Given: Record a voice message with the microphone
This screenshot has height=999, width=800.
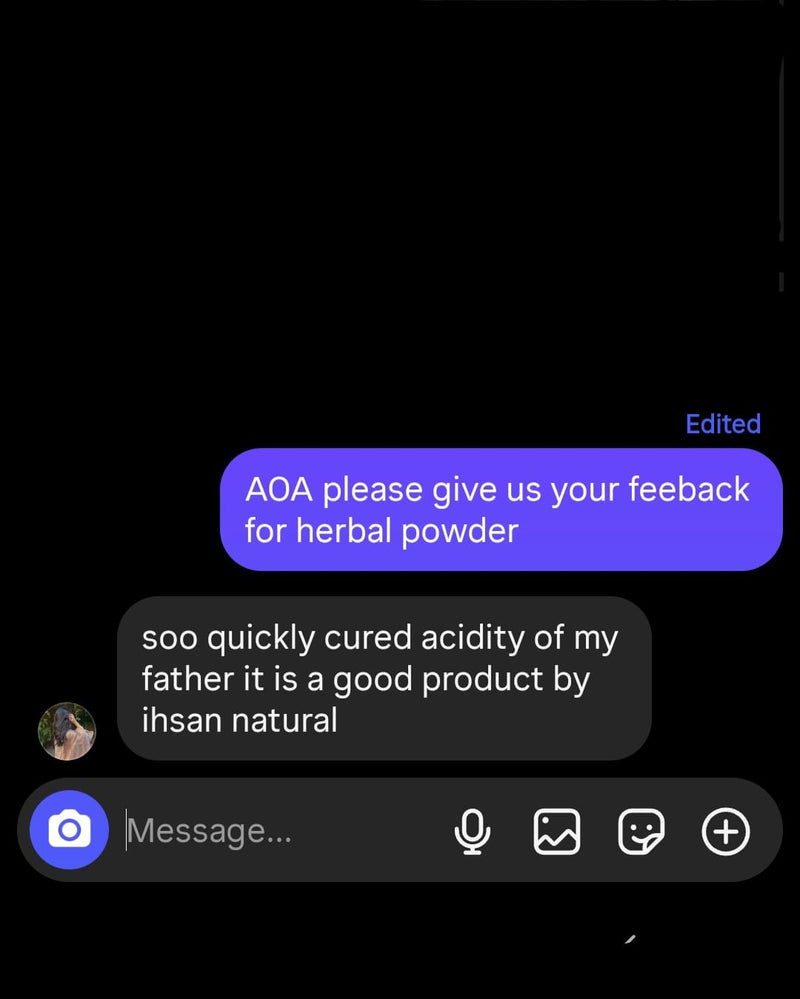Looking at the screenshot, I should point(472,831).
